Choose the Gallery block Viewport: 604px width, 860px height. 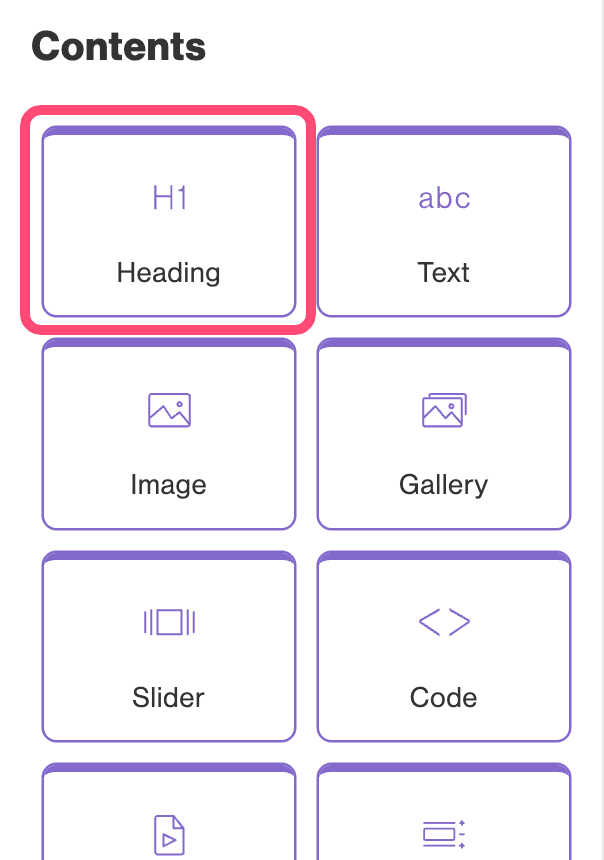click(x=443, y=435)
